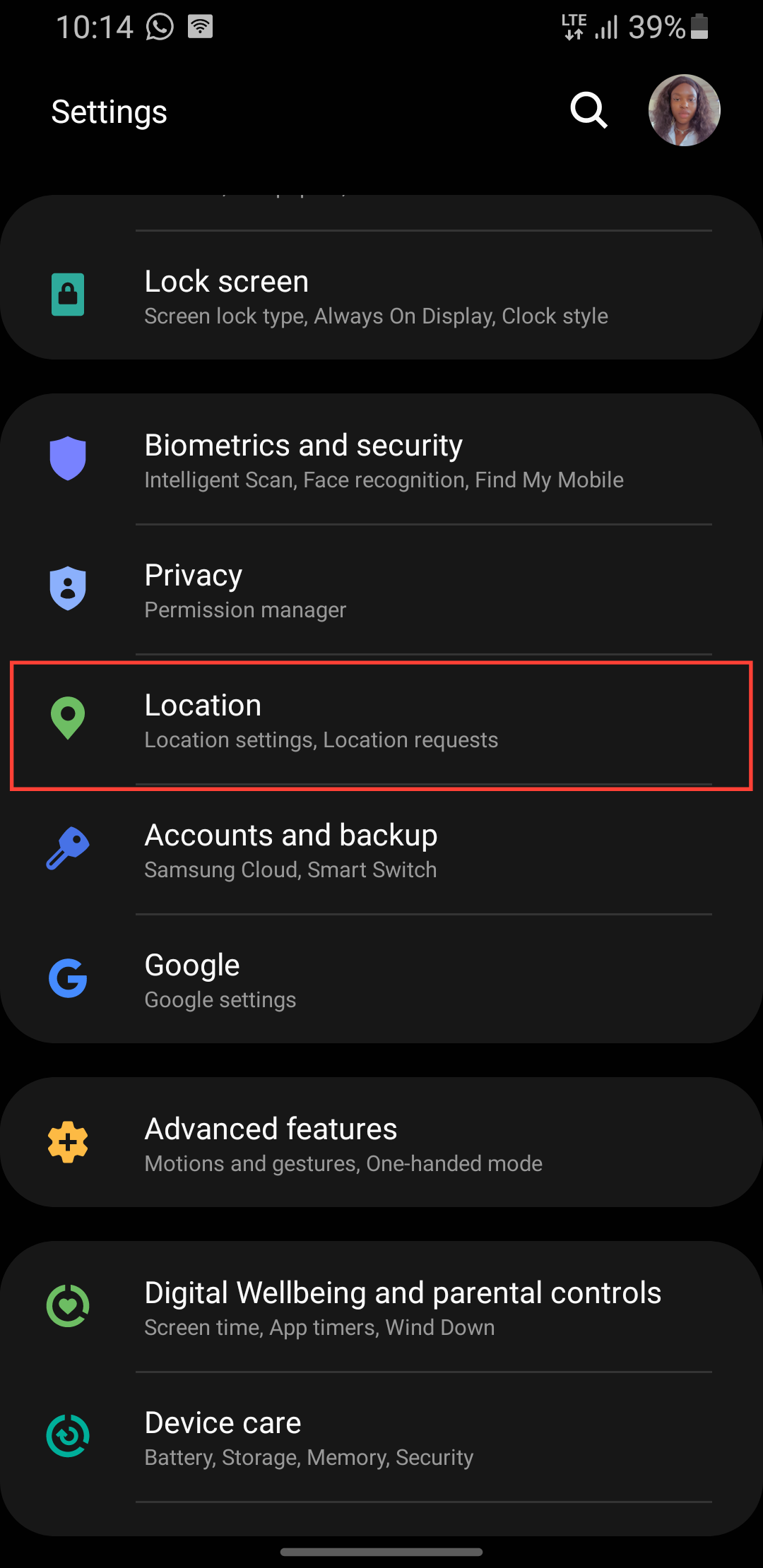The height and width of the screenshot is (1568, 763).
Task: Open Google settings
Action: (381, 980)
